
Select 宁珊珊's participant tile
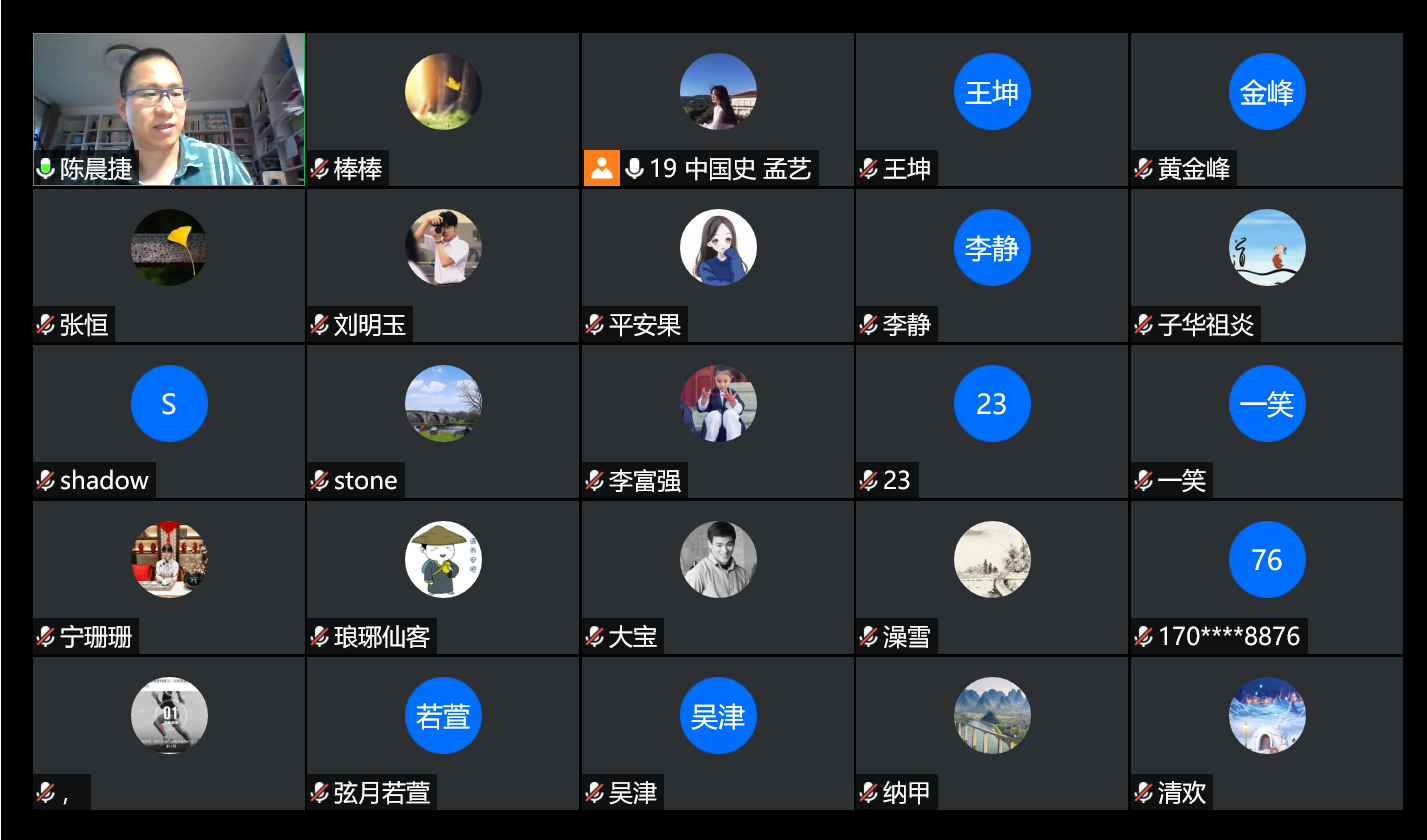click(x=169, y=577)
